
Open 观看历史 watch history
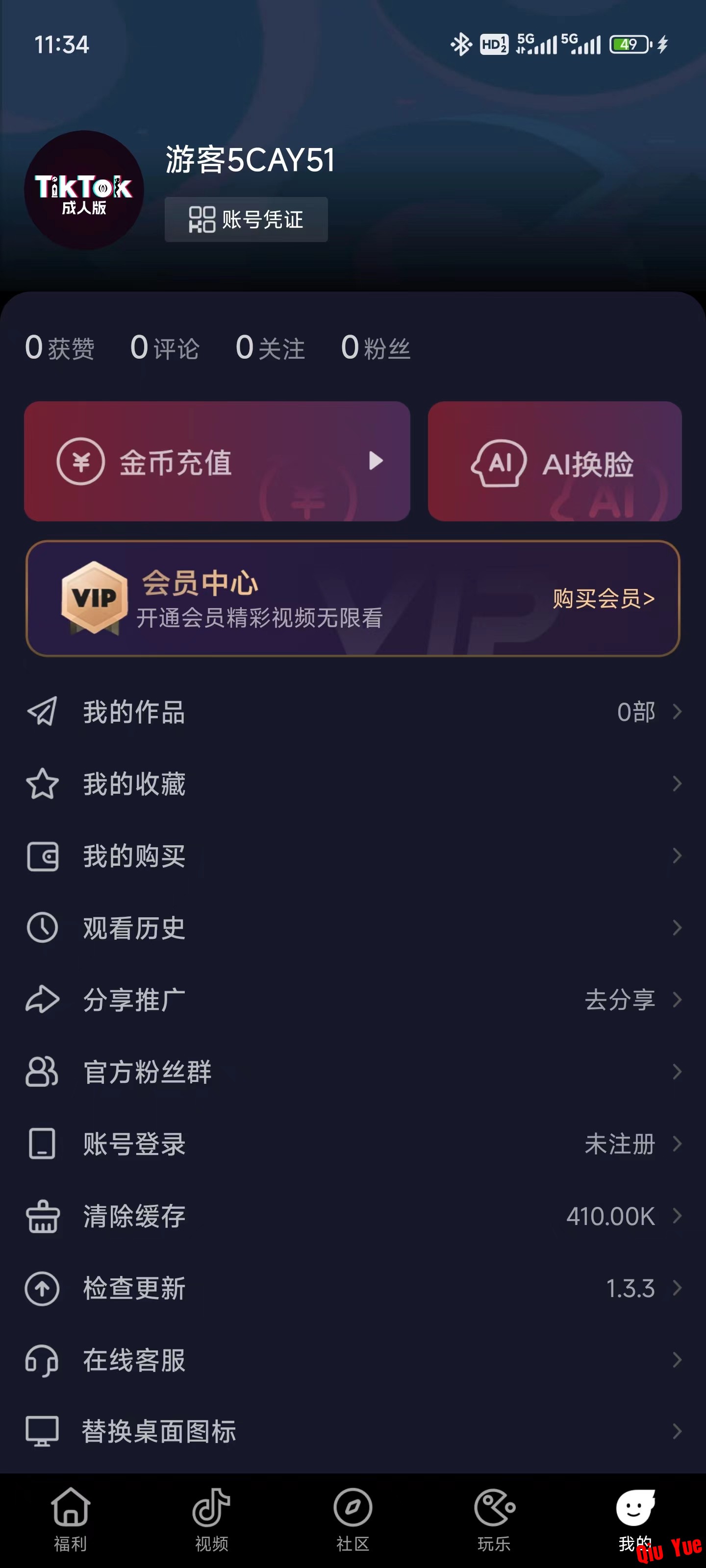353,928
